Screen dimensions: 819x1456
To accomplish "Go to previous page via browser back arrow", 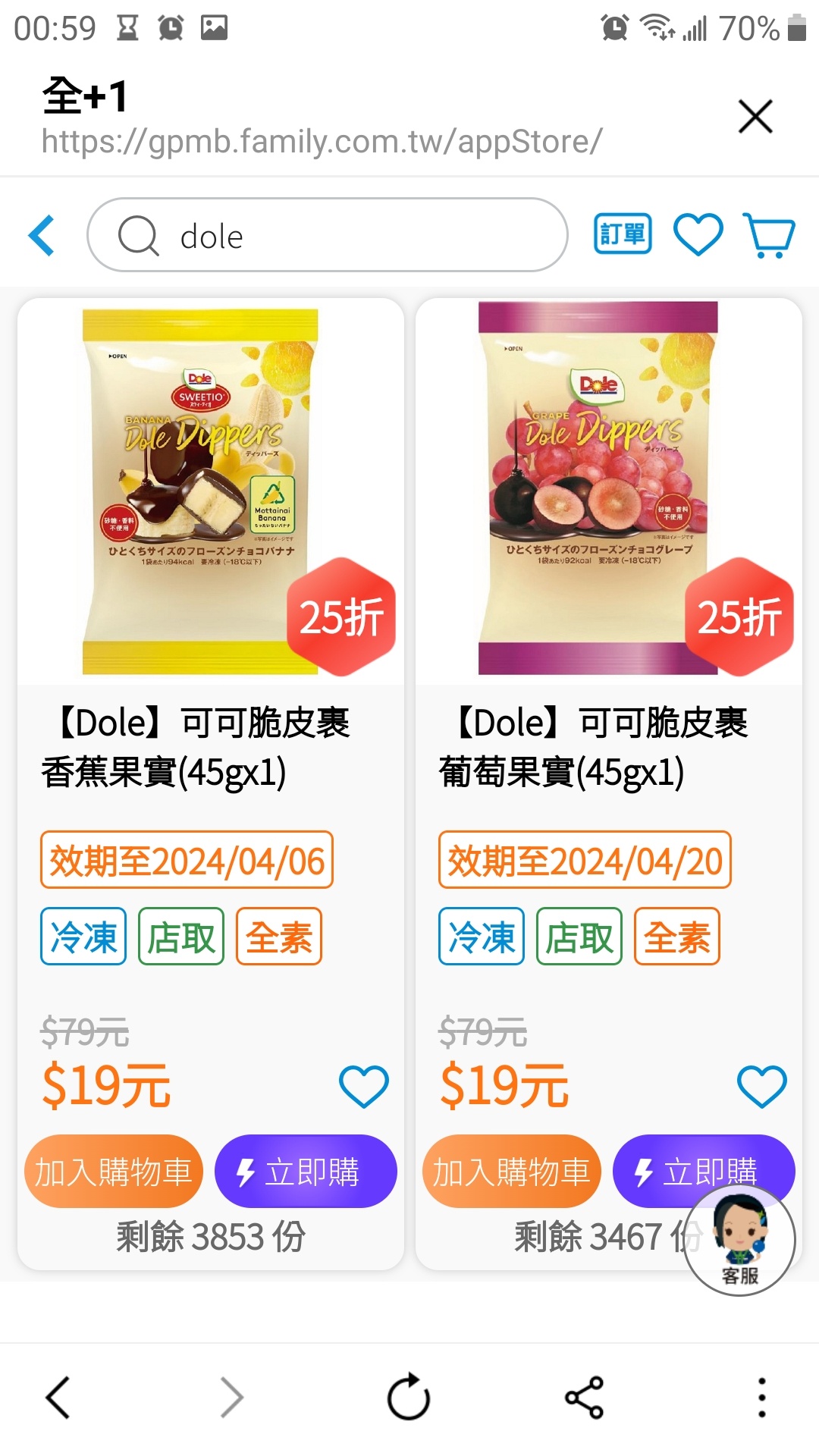I will pos(58,1397).
